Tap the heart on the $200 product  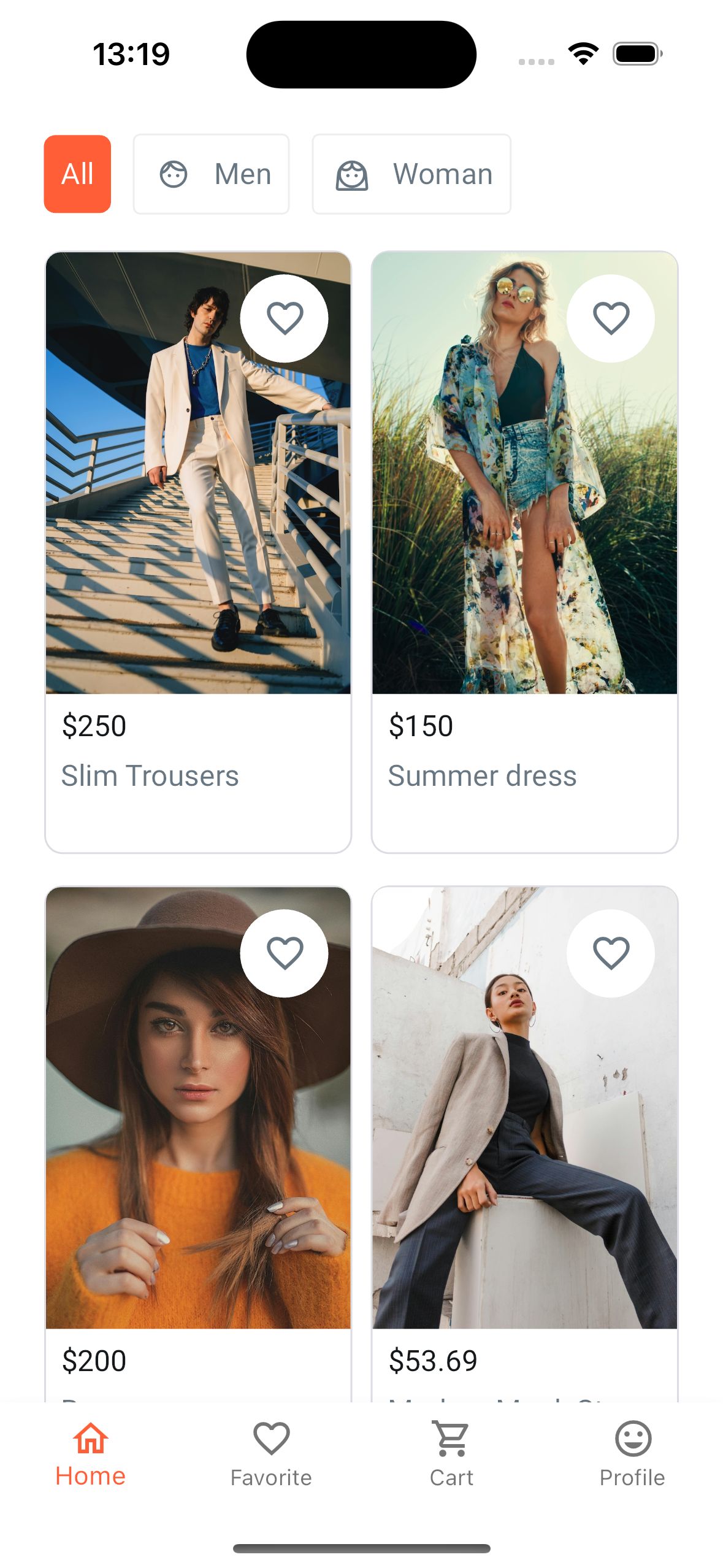[284, 953]
